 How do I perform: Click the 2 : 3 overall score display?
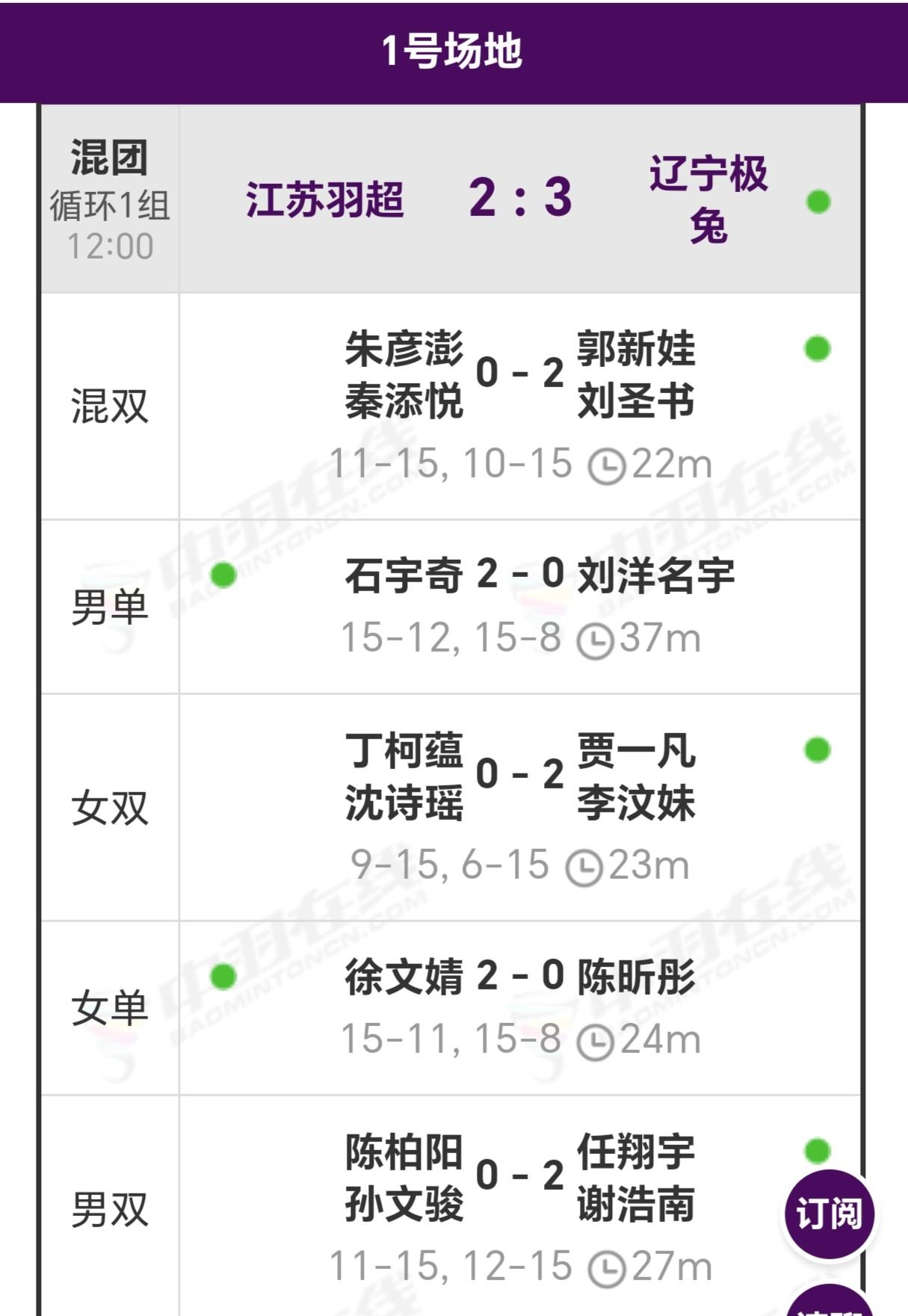(522, 196)
